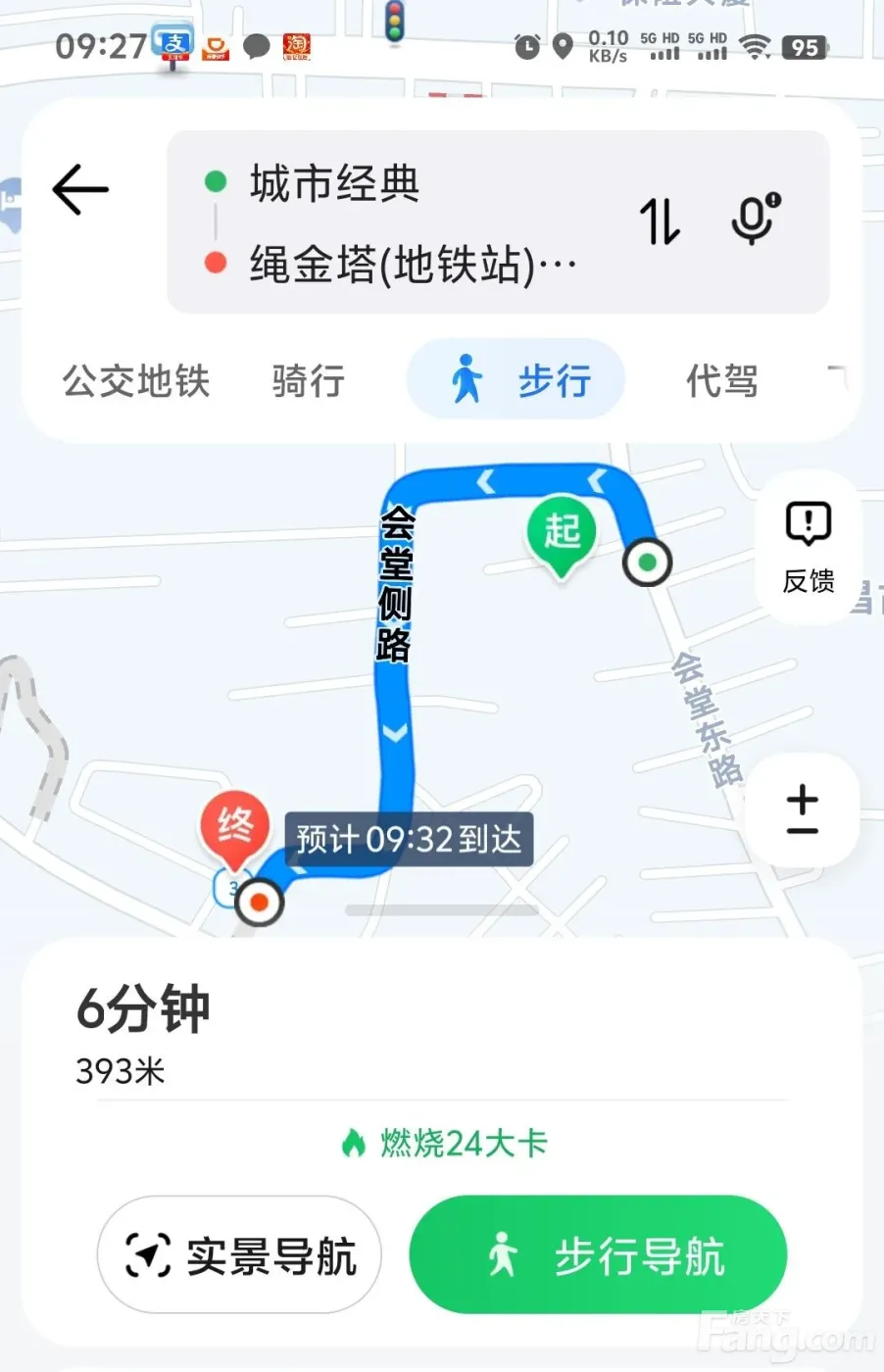This screenshot has height=1372, width=884.
Task: Start 步行导航 walking navigation
Action: (598, 1255)
